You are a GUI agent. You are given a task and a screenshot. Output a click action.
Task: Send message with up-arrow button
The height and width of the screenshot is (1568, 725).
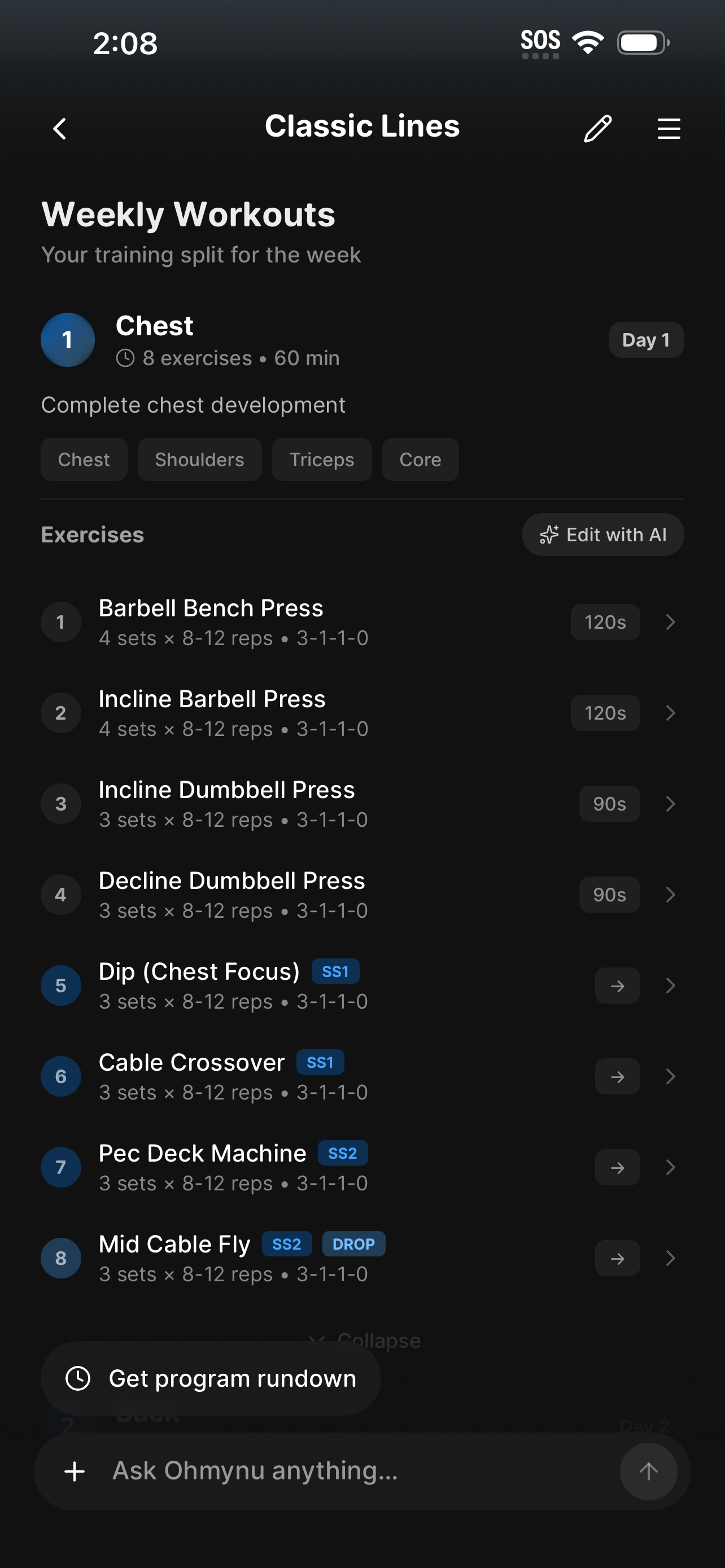click(648, 1470)
